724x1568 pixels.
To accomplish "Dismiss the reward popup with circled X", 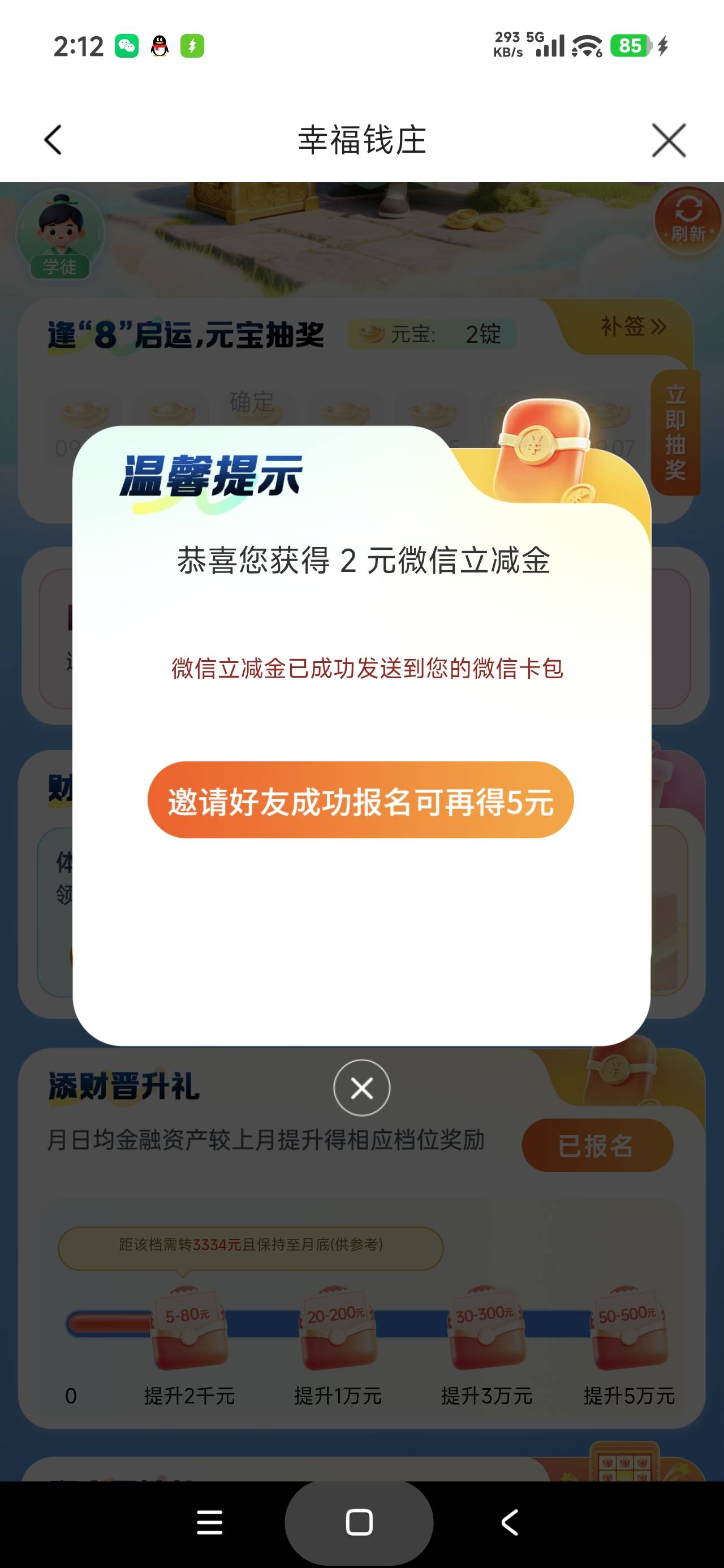I will pos(361,1088).
